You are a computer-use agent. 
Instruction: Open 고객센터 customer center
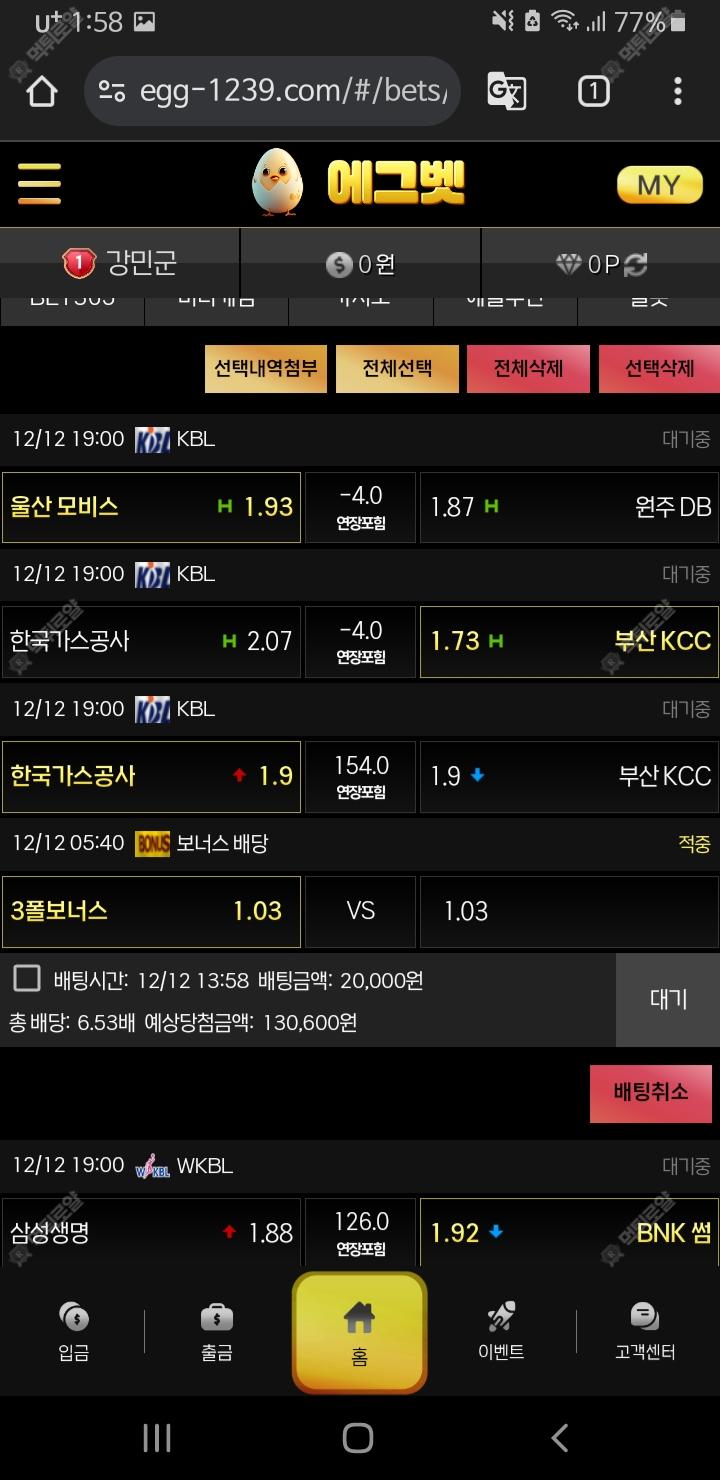pyautogui.click(x=645, y=1332)
